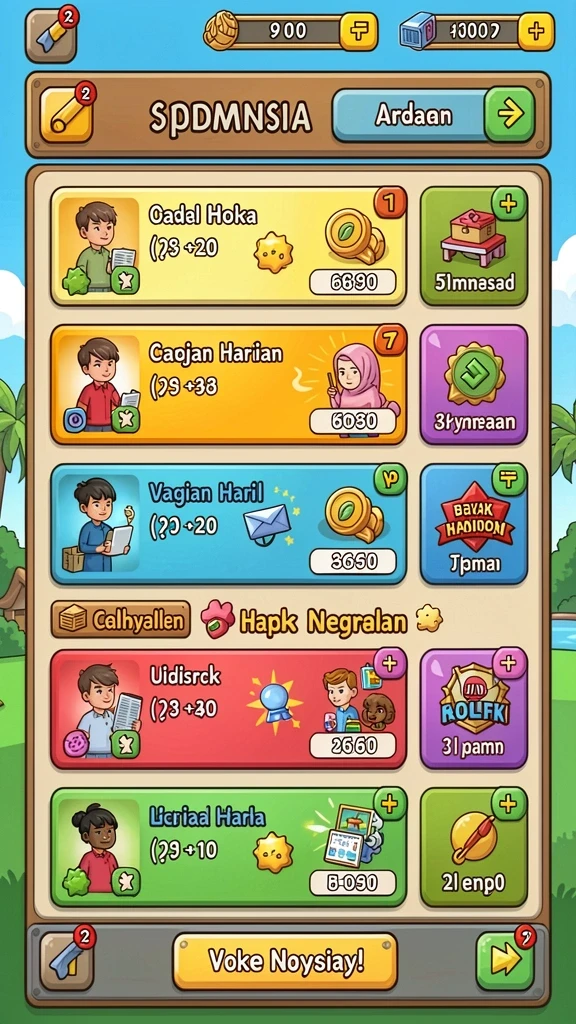Hit the Voke Noysiay! button
Viewport: 576px width, 1024px height.
pos(285,961)
